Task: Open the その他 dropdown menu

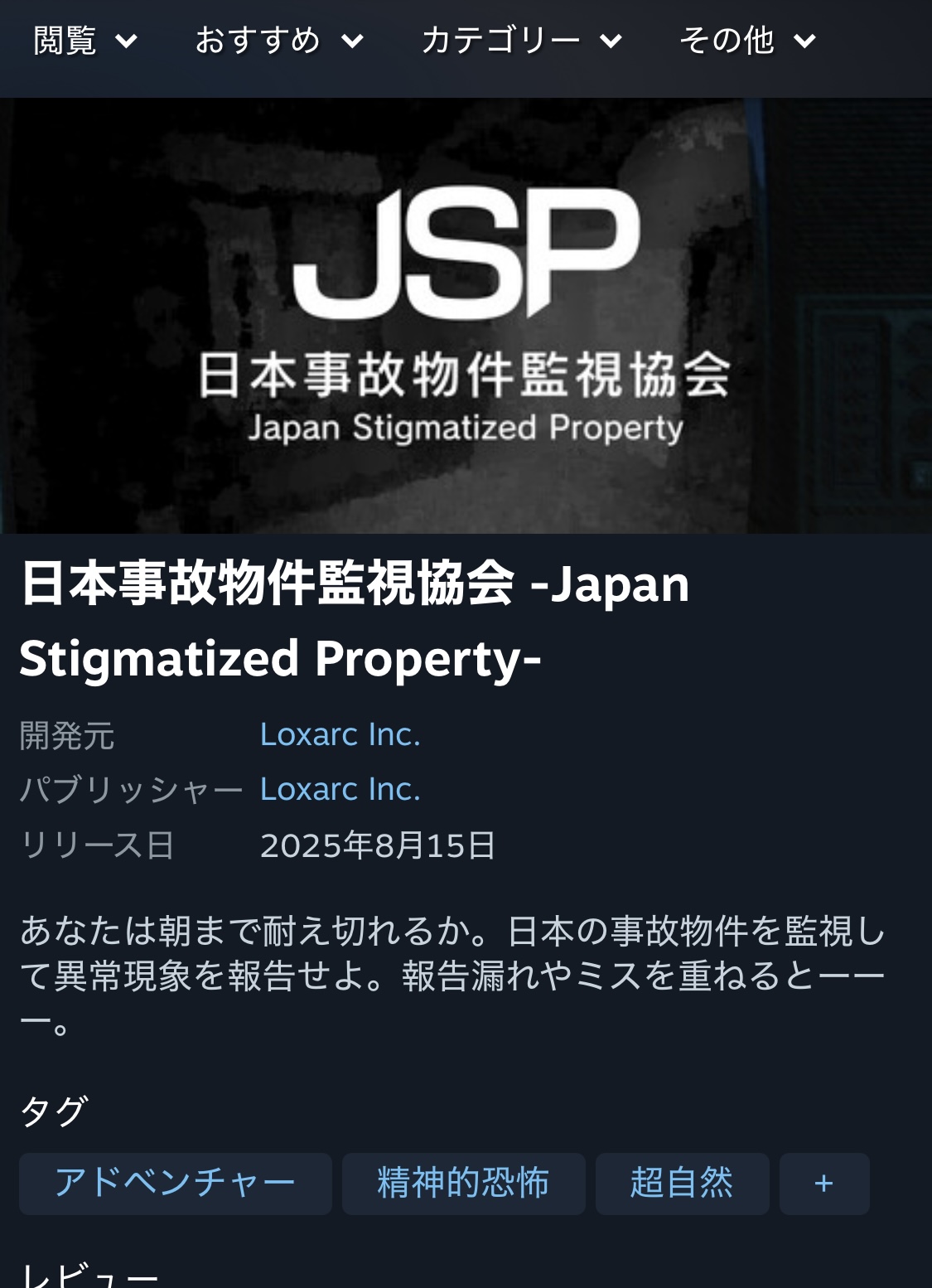Action: [x=747, y=41]
